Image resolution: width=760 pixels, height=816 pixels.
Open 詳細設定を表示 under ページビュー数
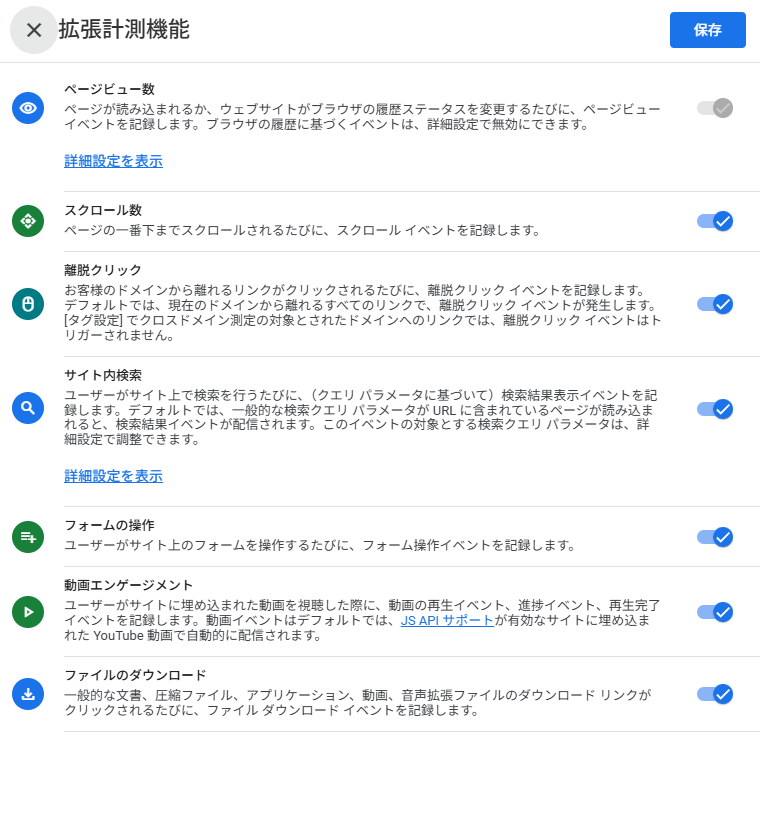tap(113, 161)
